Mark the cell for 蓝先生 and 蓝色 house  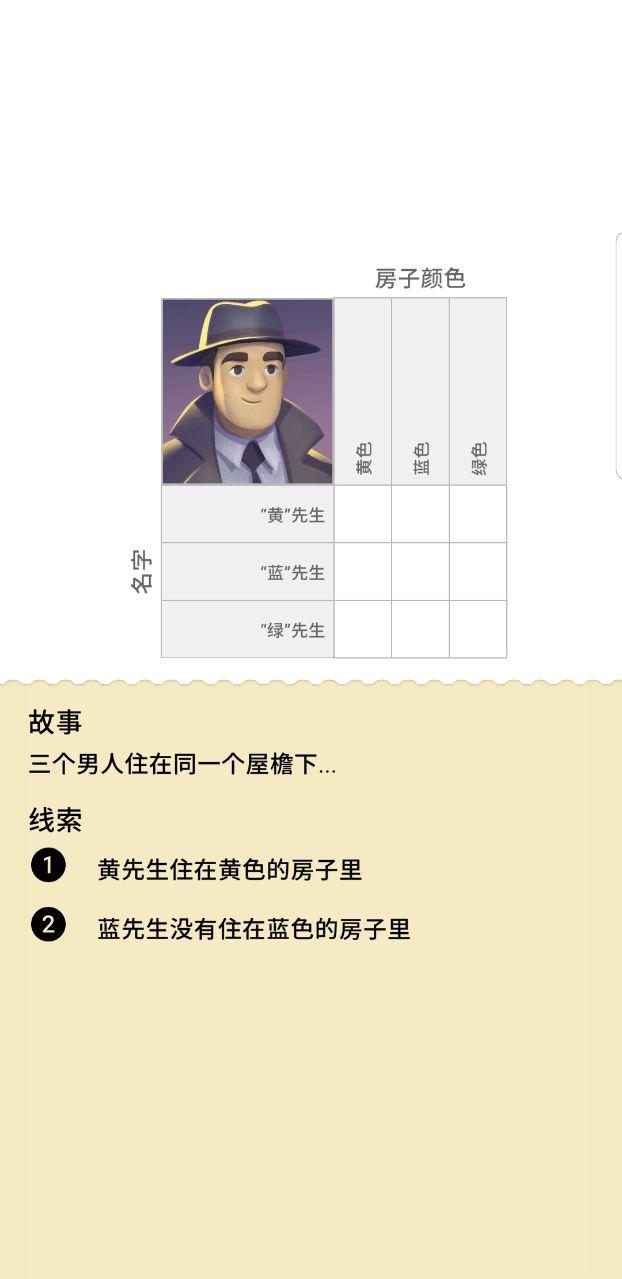420,572
